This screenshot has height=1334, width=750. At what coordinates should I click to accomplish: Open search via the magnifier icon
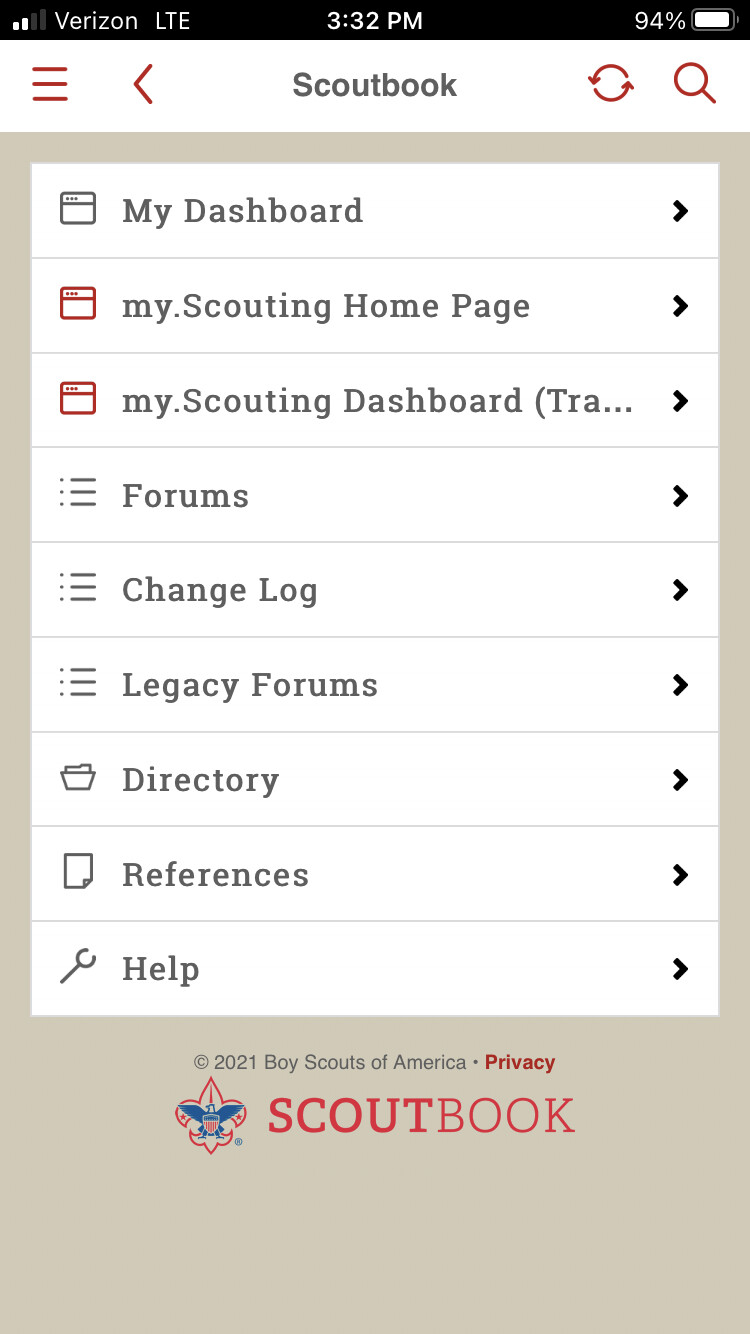pyautogui.click(x=694, y=83)
